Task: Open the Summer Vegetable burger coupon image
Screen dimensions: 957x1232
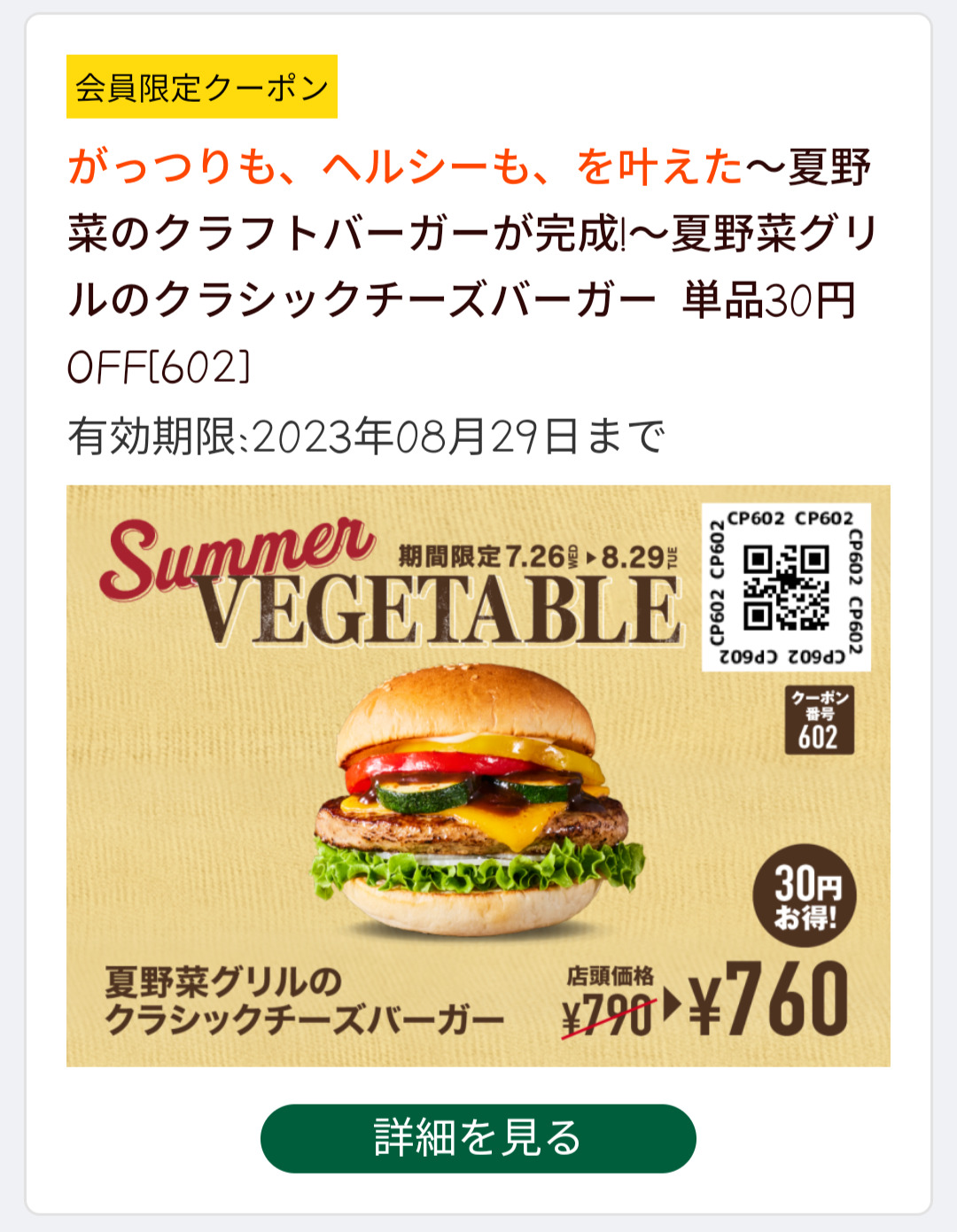Action: [478, 775]
